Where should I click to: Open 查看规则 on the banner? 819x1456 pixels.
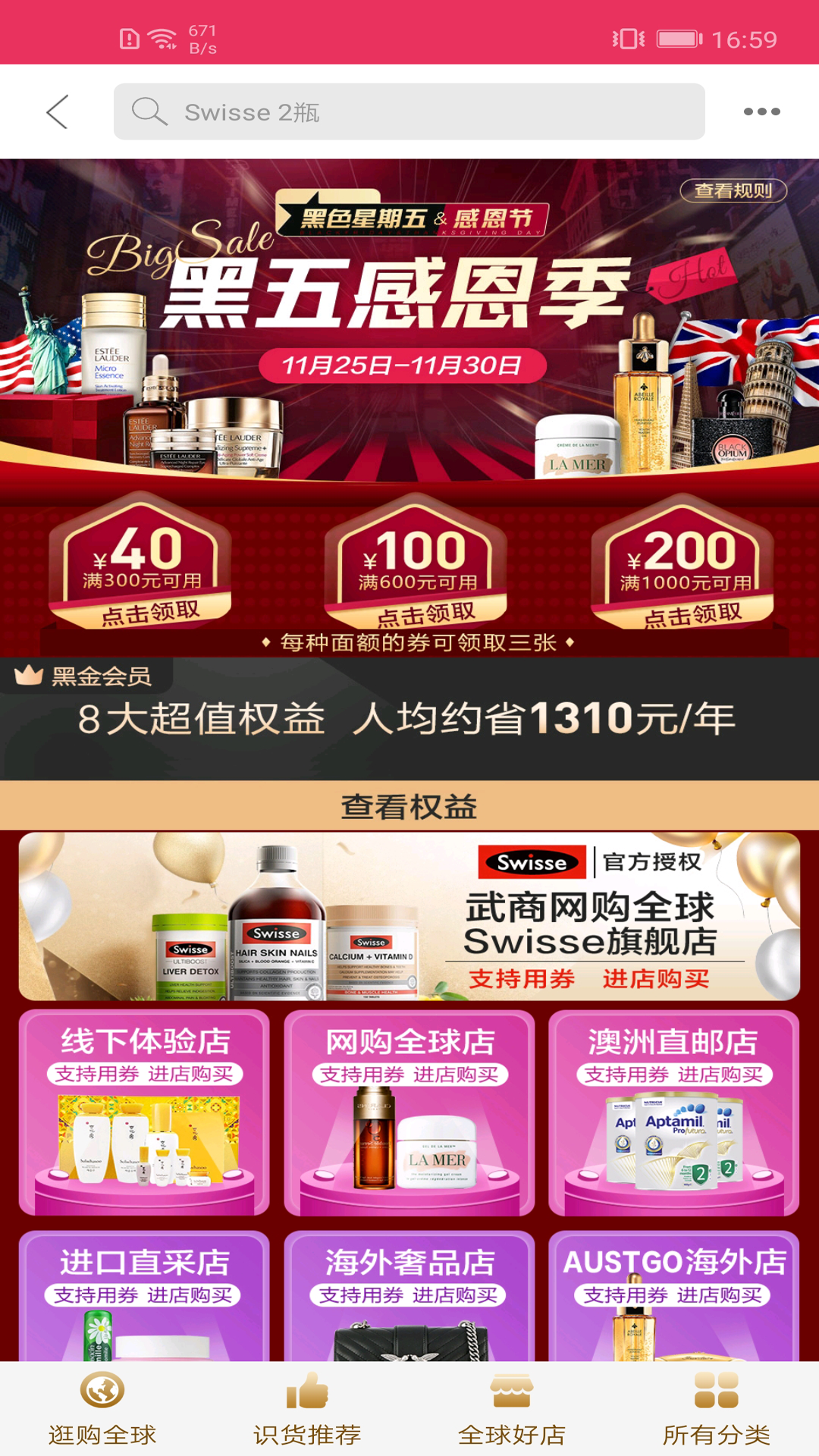pyautogui.click(x=733, y=190)
